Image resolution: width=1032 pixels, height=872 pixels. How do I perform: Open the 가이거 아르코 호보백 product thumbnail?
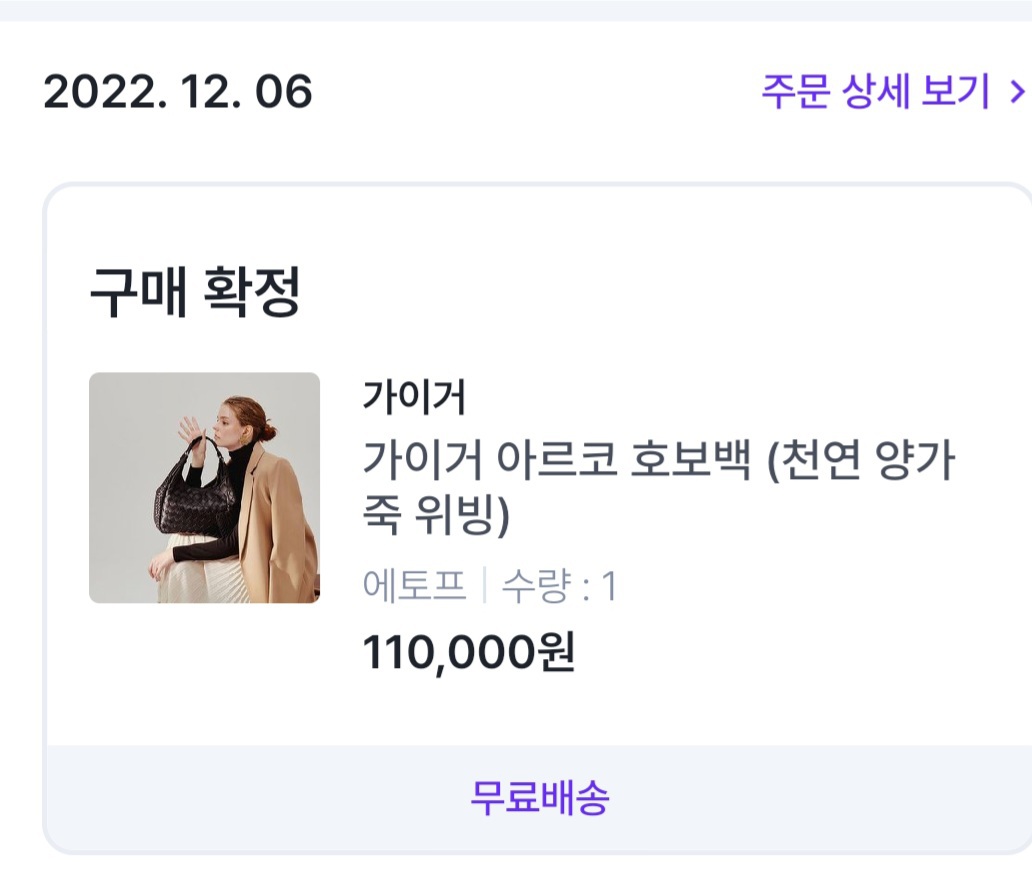pyautogui.click(x=204, y=488)
